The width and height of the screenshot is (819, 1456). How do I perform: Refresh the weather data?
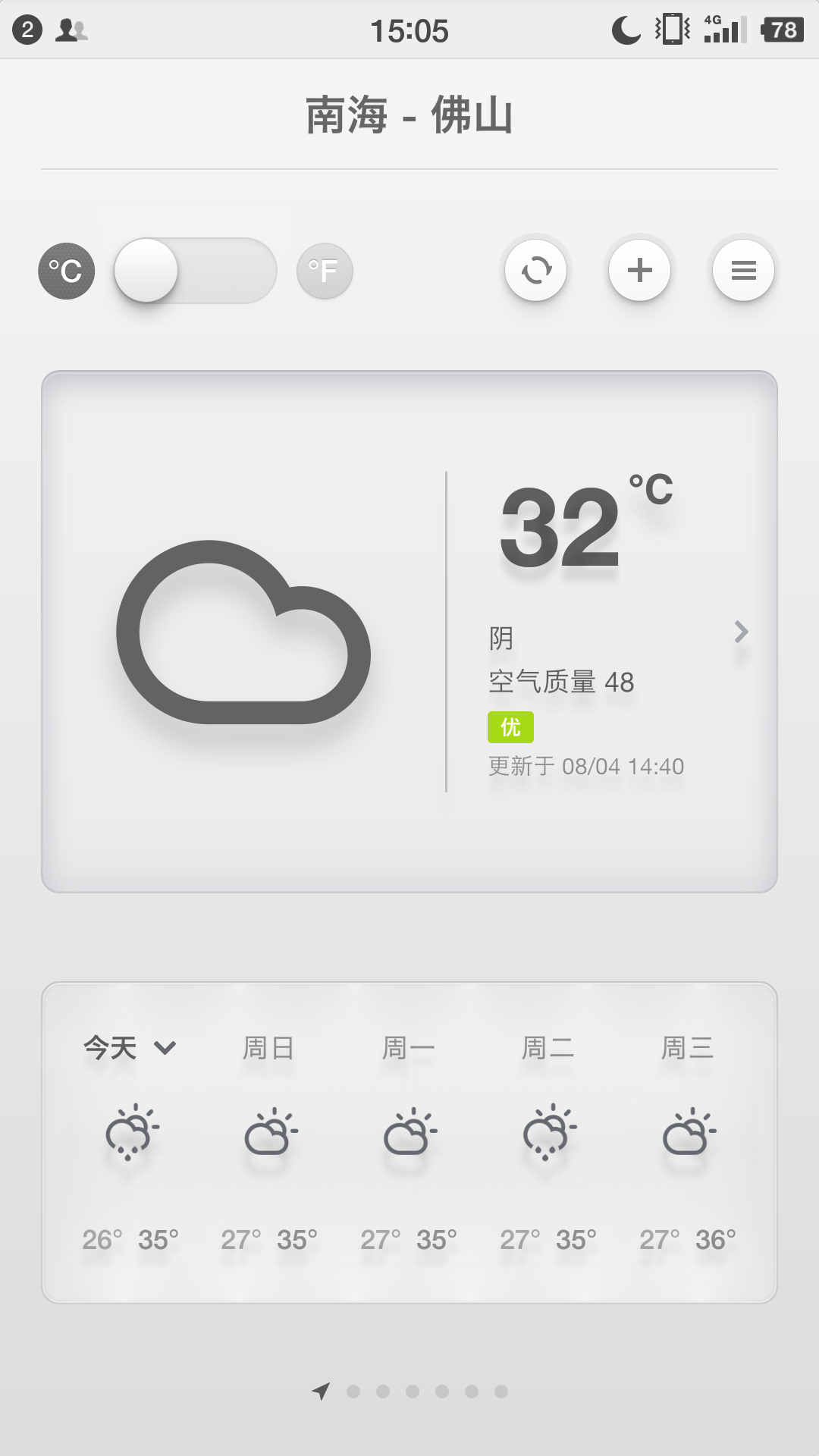pyautogui.click(x=537, y=270)
